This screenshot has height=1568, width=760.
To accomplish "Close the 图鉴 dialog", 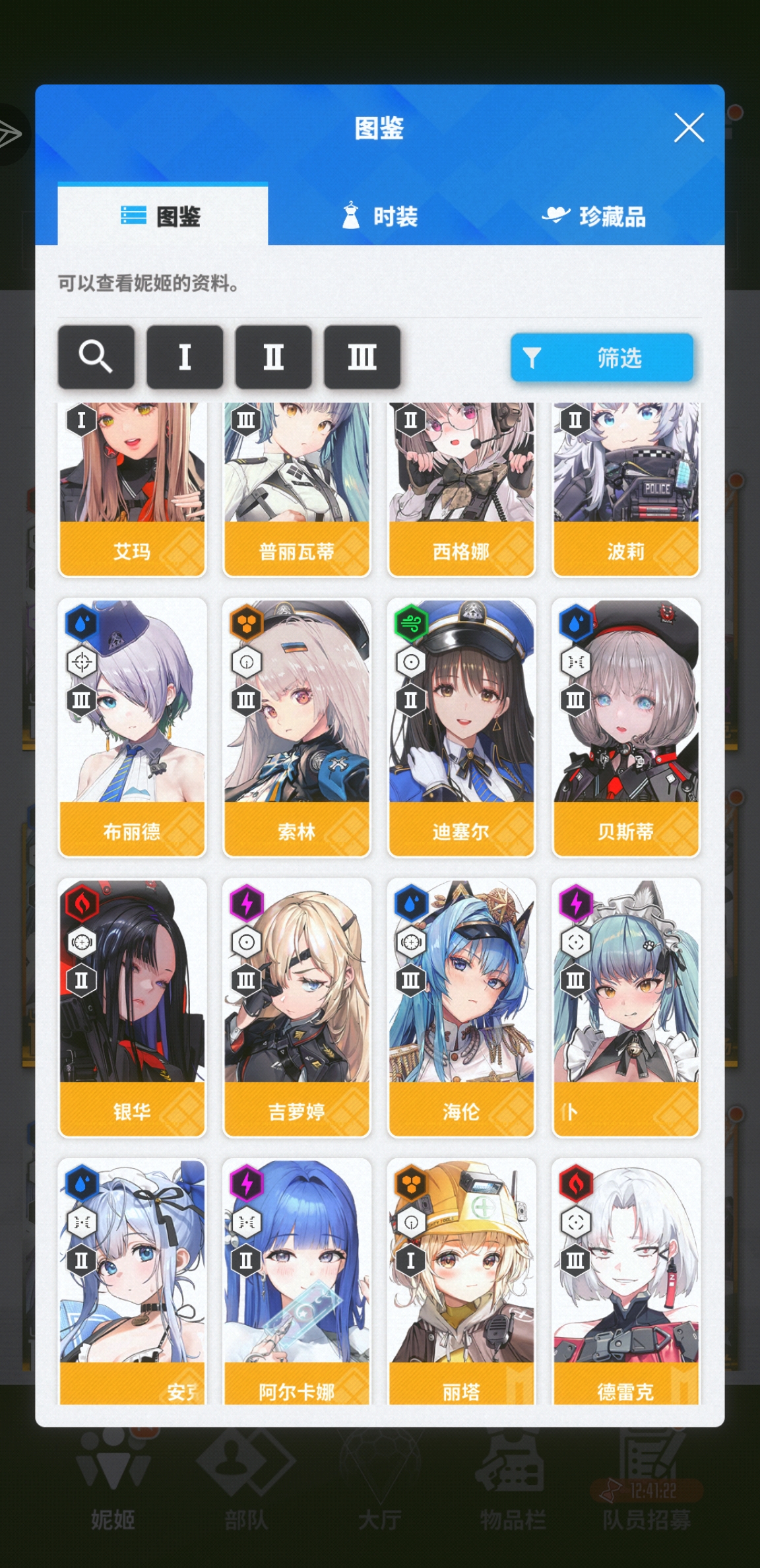I will click(x=689, y=127).
